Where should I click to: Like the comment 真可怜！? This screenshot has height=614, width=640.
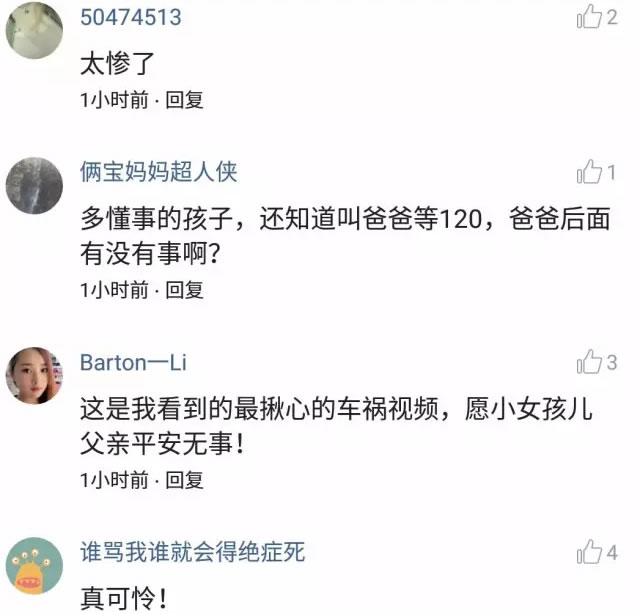point(589,552)
